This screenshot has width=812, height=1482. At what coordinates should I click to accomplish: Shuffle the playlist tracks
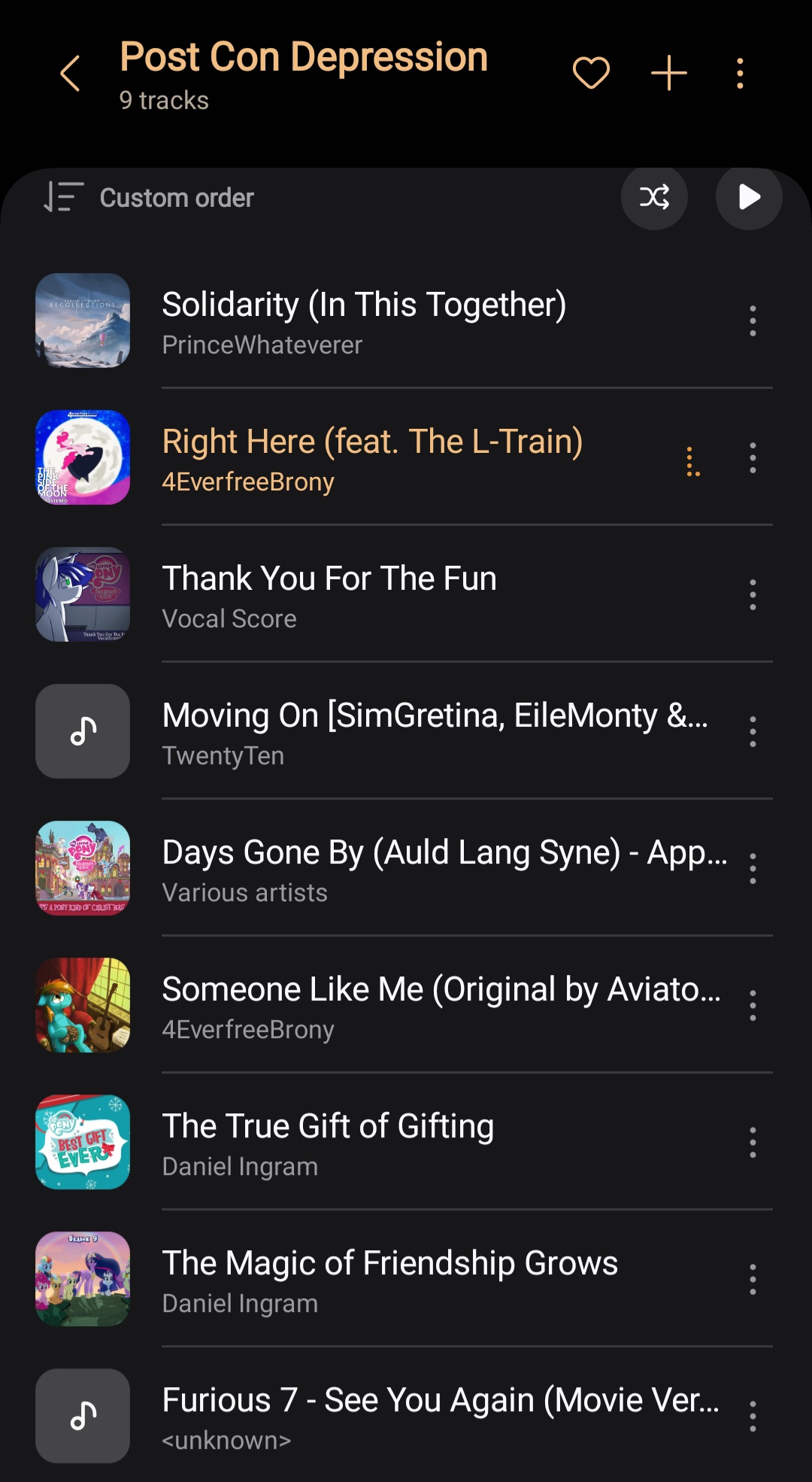(654, 197)
